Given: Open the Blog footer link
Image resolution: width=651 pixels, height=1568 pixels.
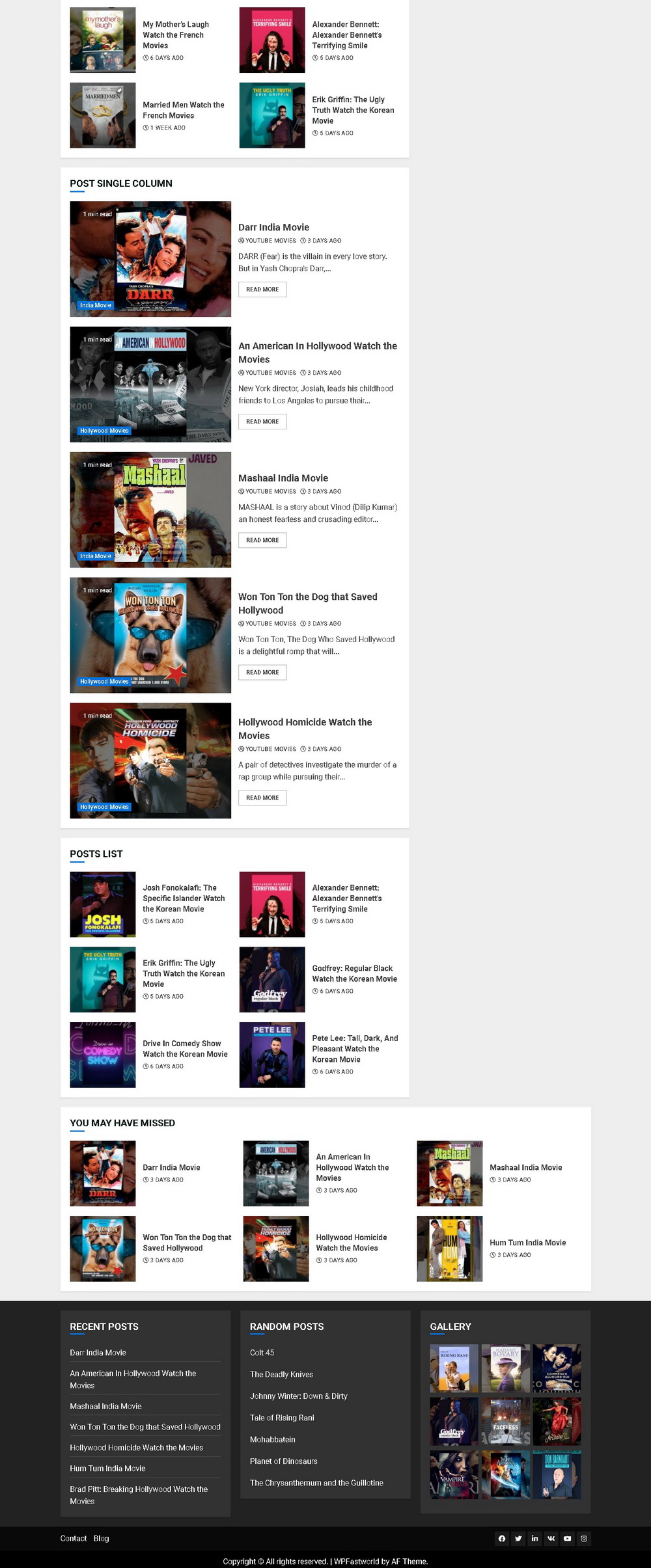Looking at the screenshot, I should (x=101, y=1539).
